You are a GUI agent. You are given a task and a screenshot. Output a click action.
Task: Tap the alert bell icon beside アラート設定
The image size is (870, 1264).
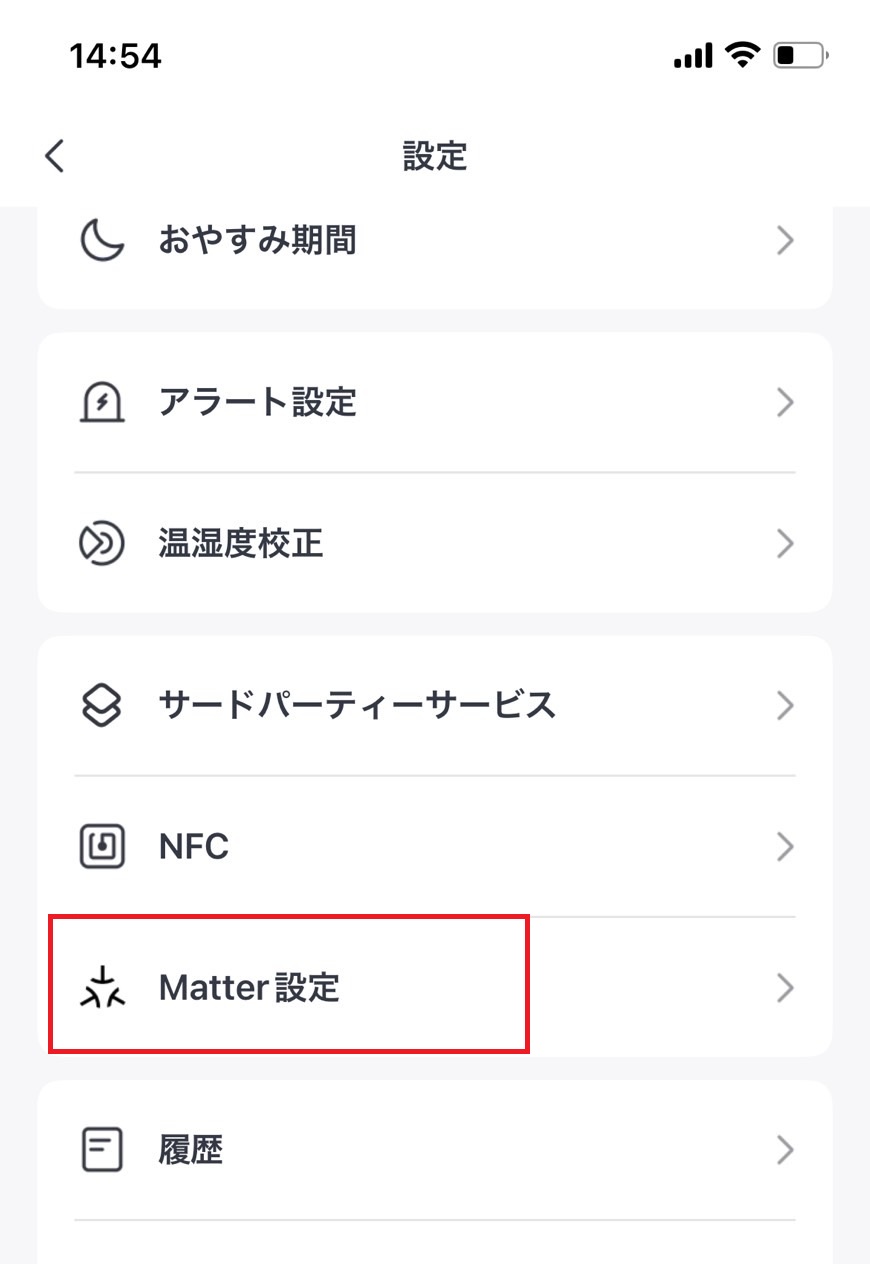click(100, 402)
